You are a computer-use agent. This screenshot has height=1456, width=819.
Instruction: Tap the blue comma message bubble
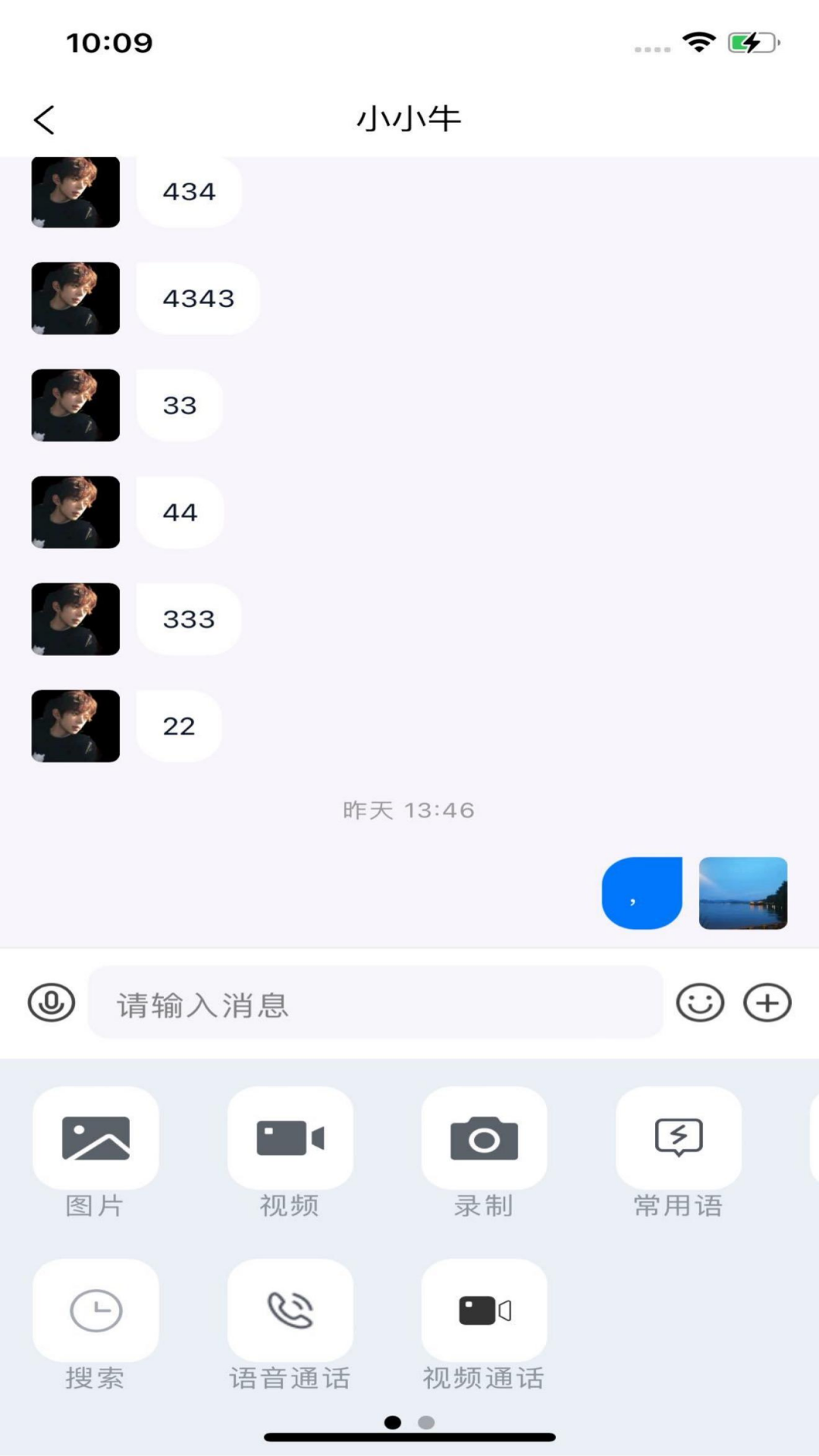[x=642, y=893]
